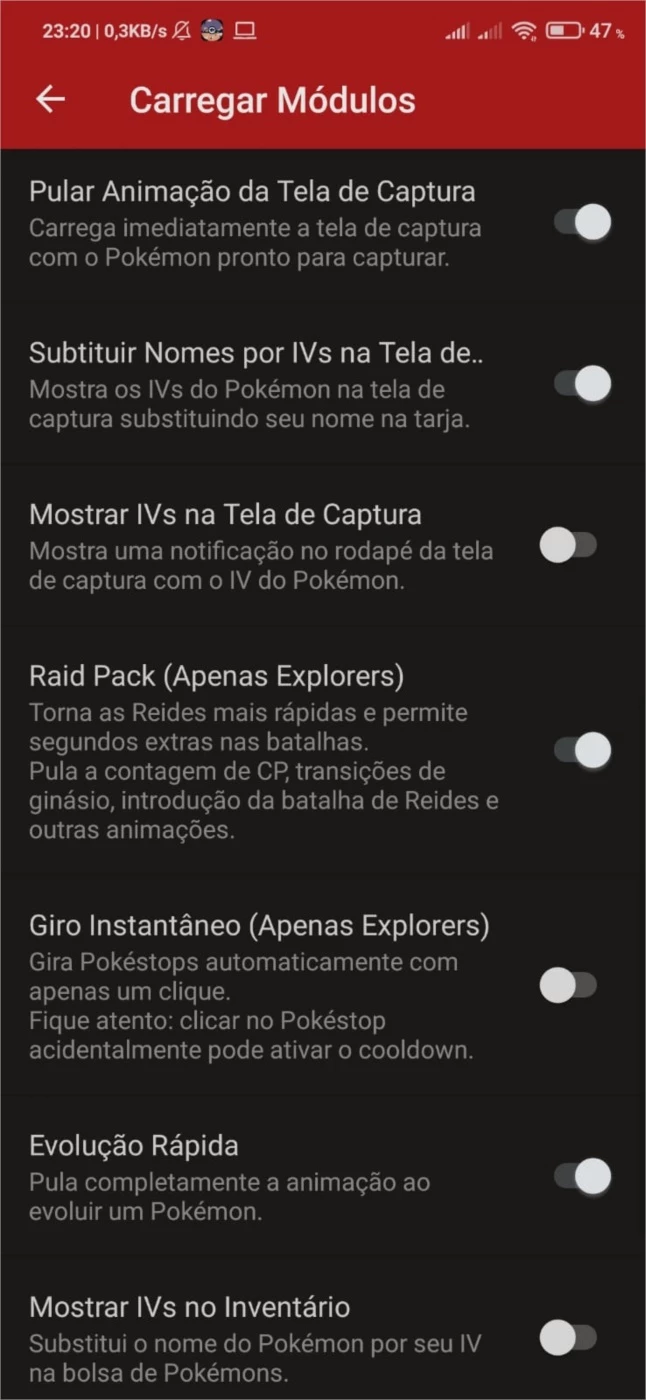Turn on Mostrar IVs no Inventário

568,1337
